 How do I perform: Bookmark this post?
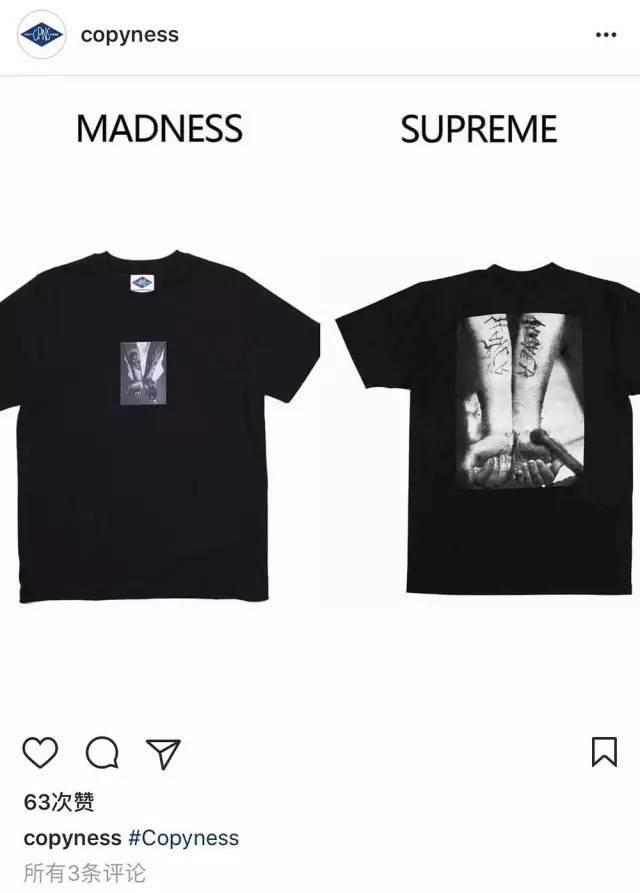pyautogui.click(x=604, y=752)
